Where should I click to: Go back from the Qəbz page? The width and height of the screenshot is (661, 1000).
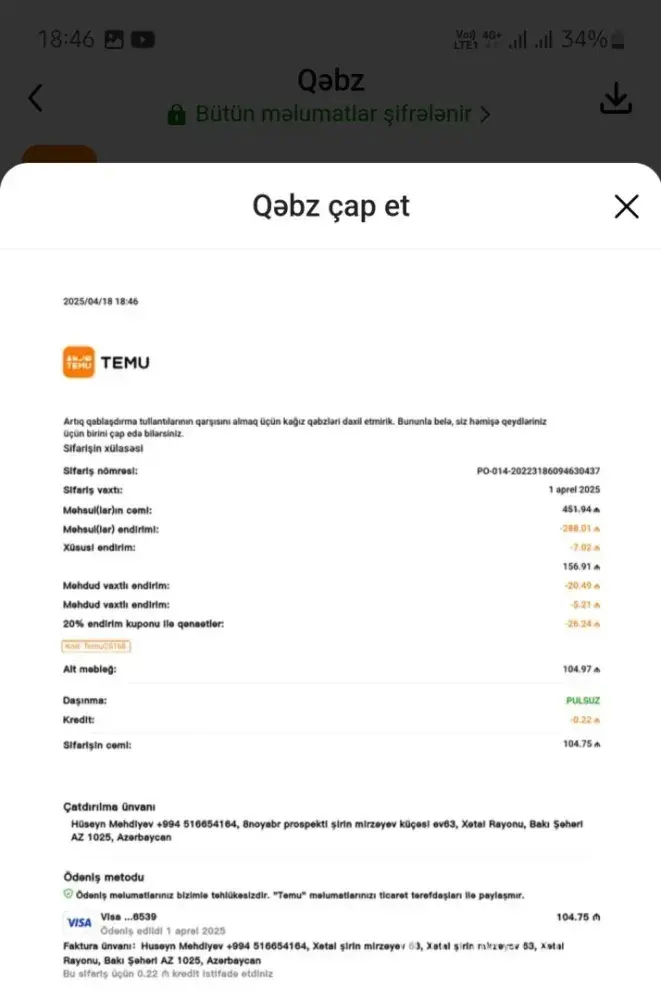pyautogui.click(x=36, y=98)
